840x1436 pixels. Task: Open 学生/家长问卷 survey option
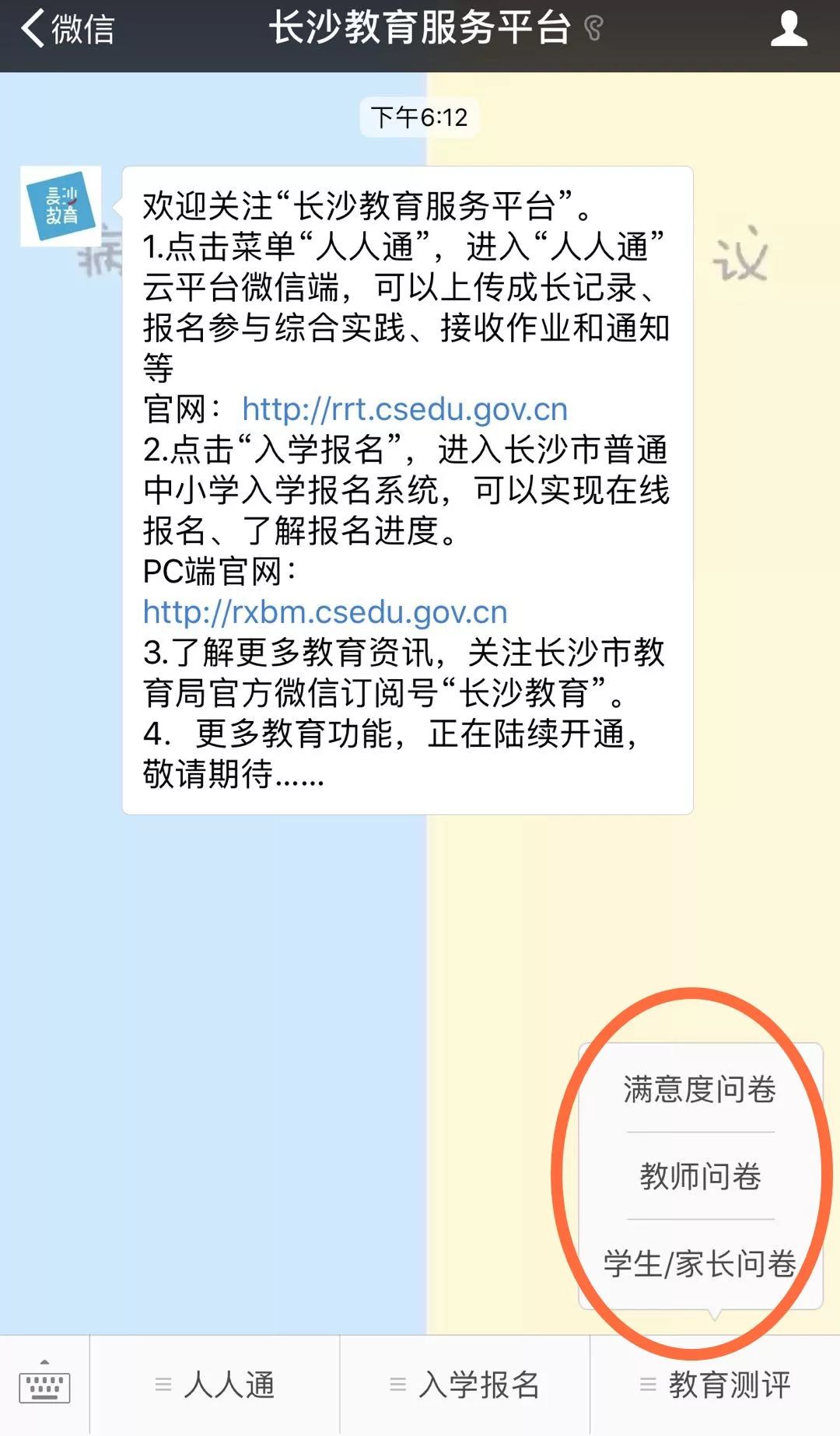700,1263
